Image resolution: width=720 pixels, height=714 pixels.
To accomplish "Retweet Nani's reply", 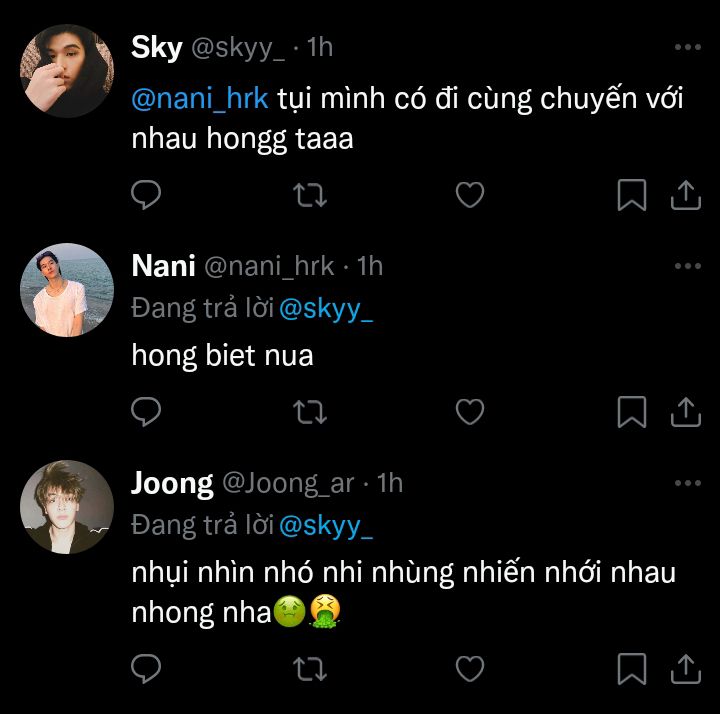I will (310, 411).
